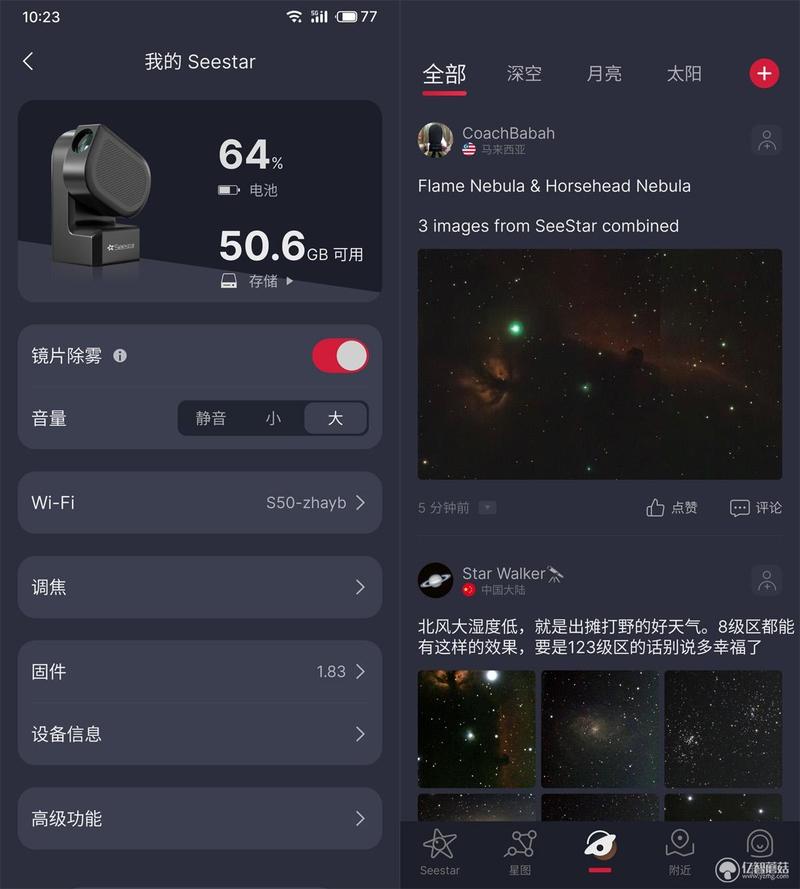Comment on CoachBabah's post via 评论
The image size is (800, 889).
point(756,508)
